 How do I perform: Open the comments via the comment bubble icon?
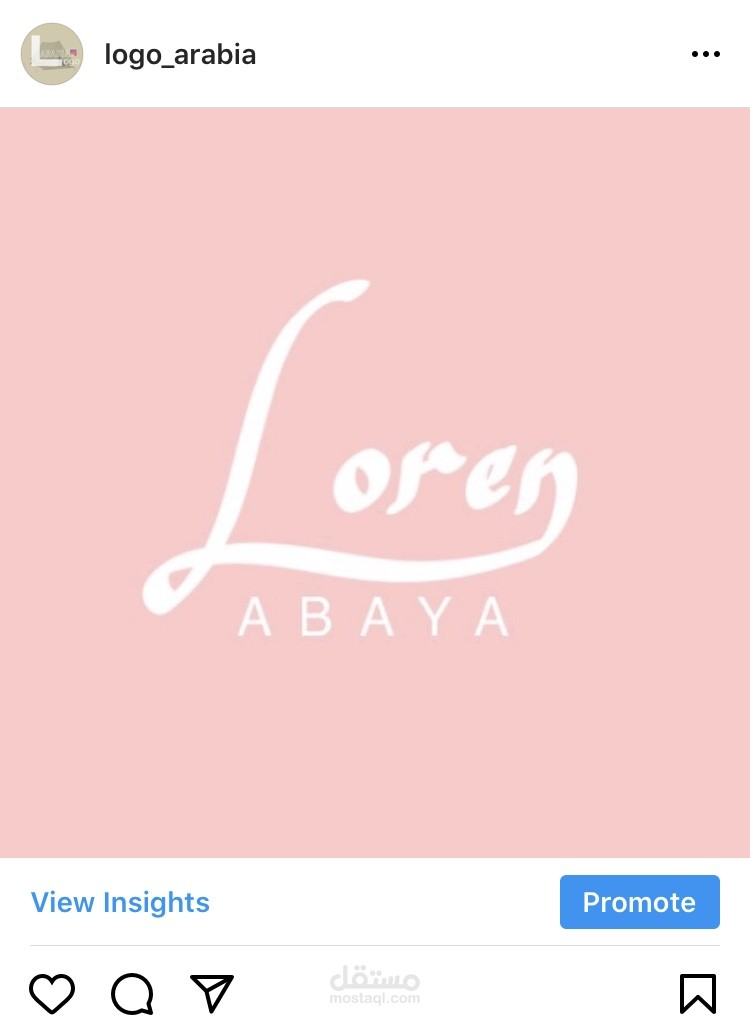(130, 994)
